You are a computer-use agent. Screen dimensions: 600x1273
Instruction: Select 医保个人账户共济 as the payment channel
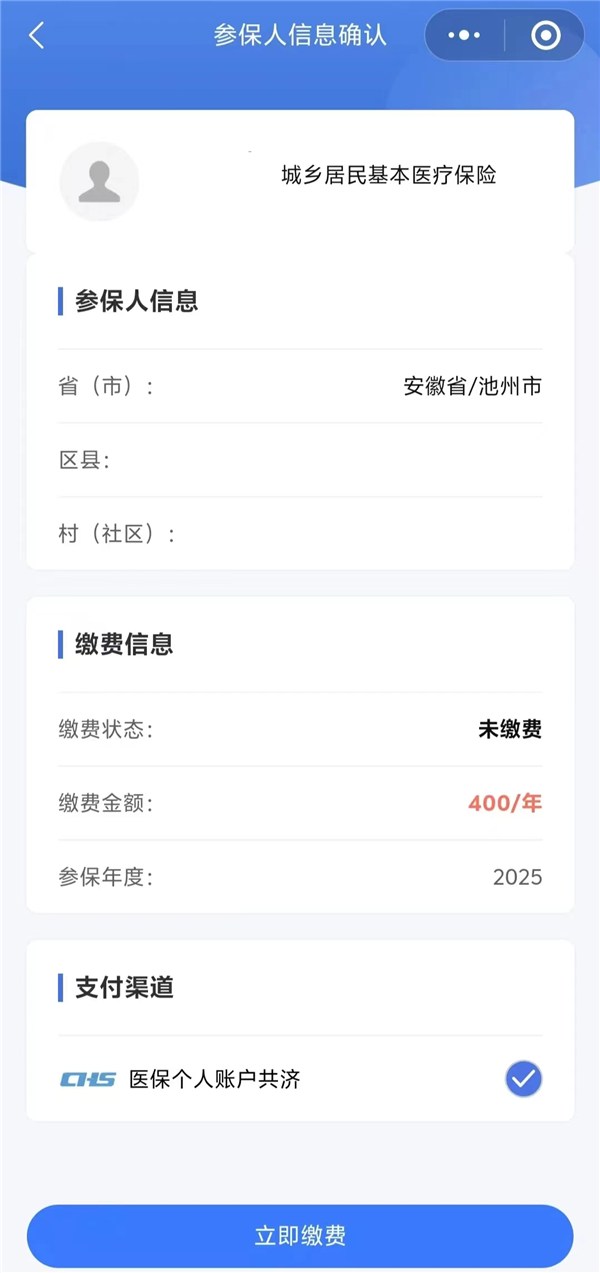click(x=523, y=1079)
